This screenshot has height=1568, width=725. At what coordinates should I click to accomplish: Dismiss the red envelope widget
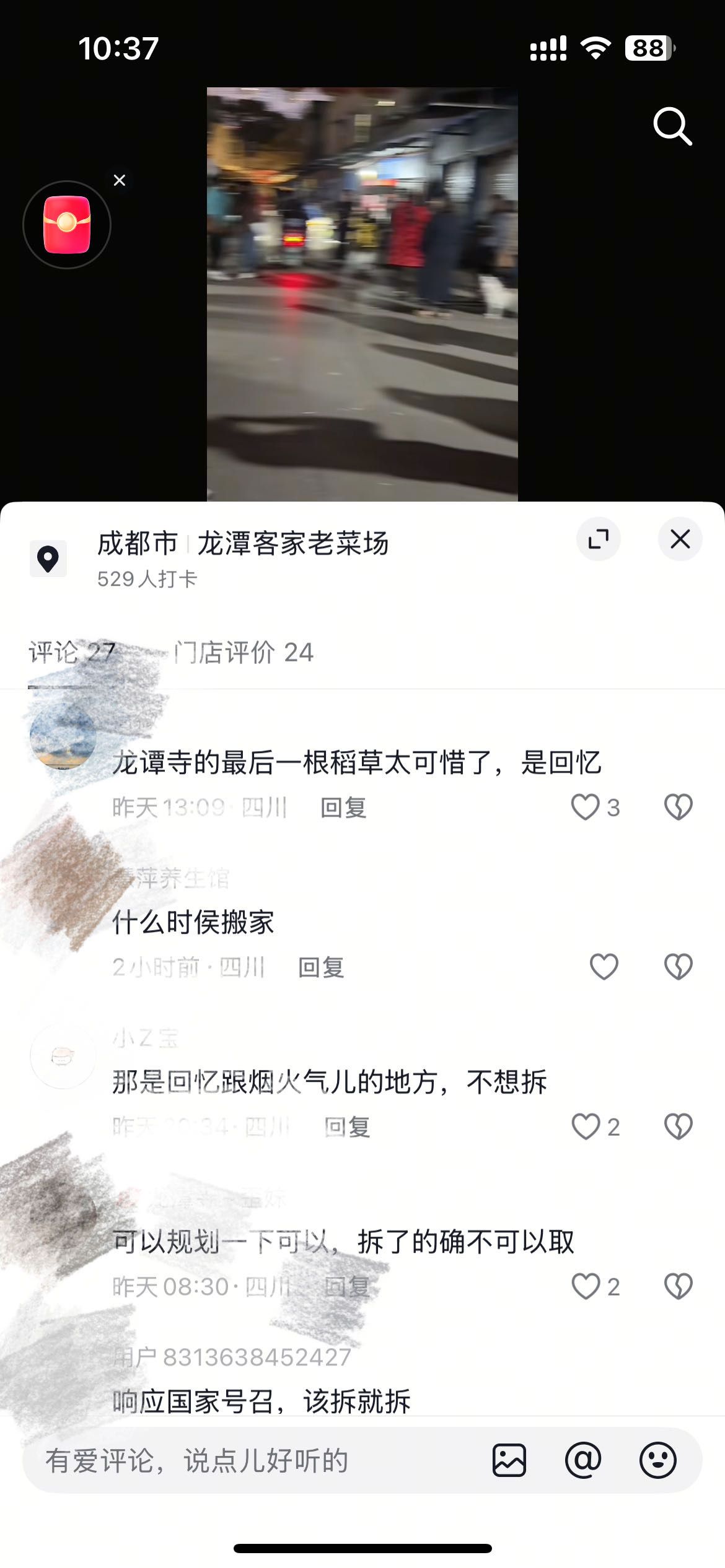click(120, 180)
